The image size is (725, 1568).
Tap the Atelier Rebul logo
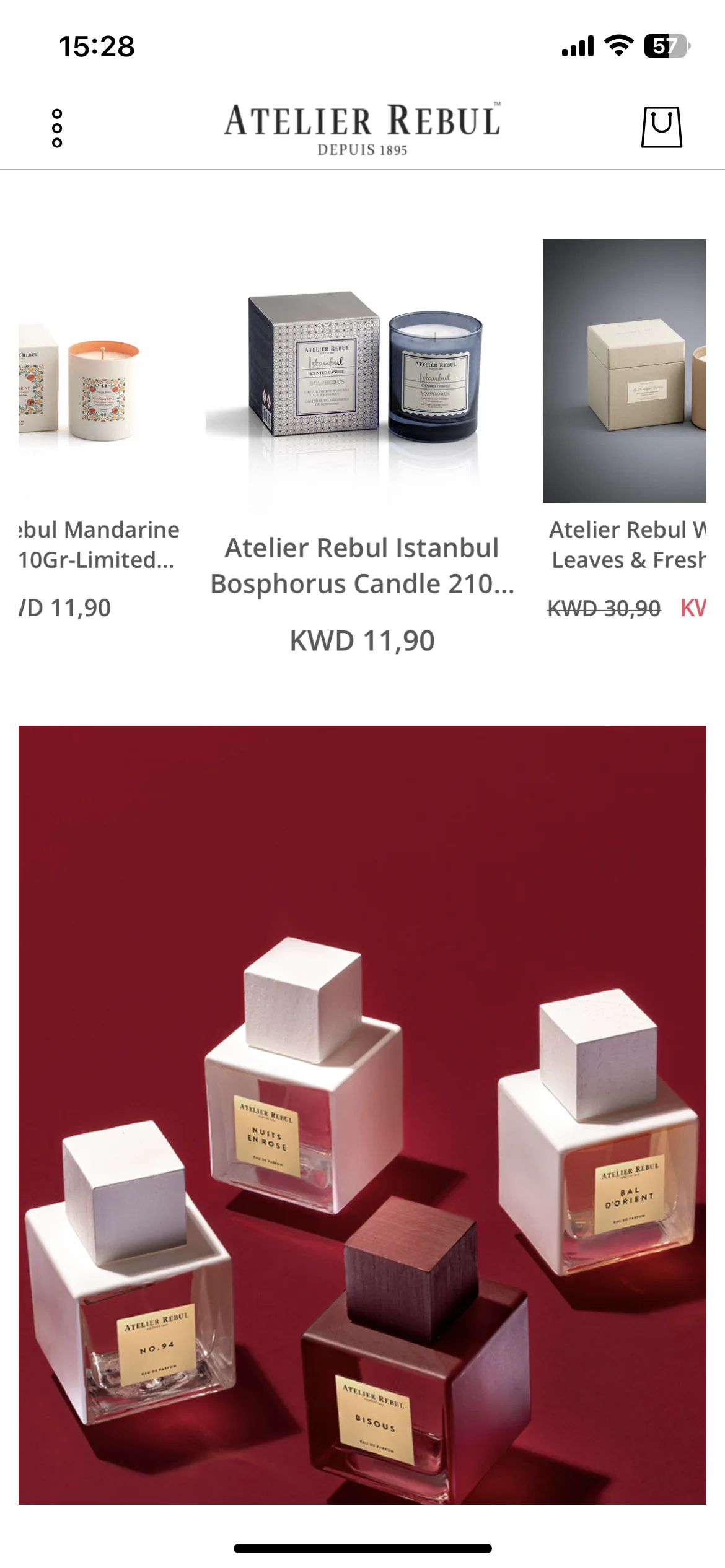point(362,128)
